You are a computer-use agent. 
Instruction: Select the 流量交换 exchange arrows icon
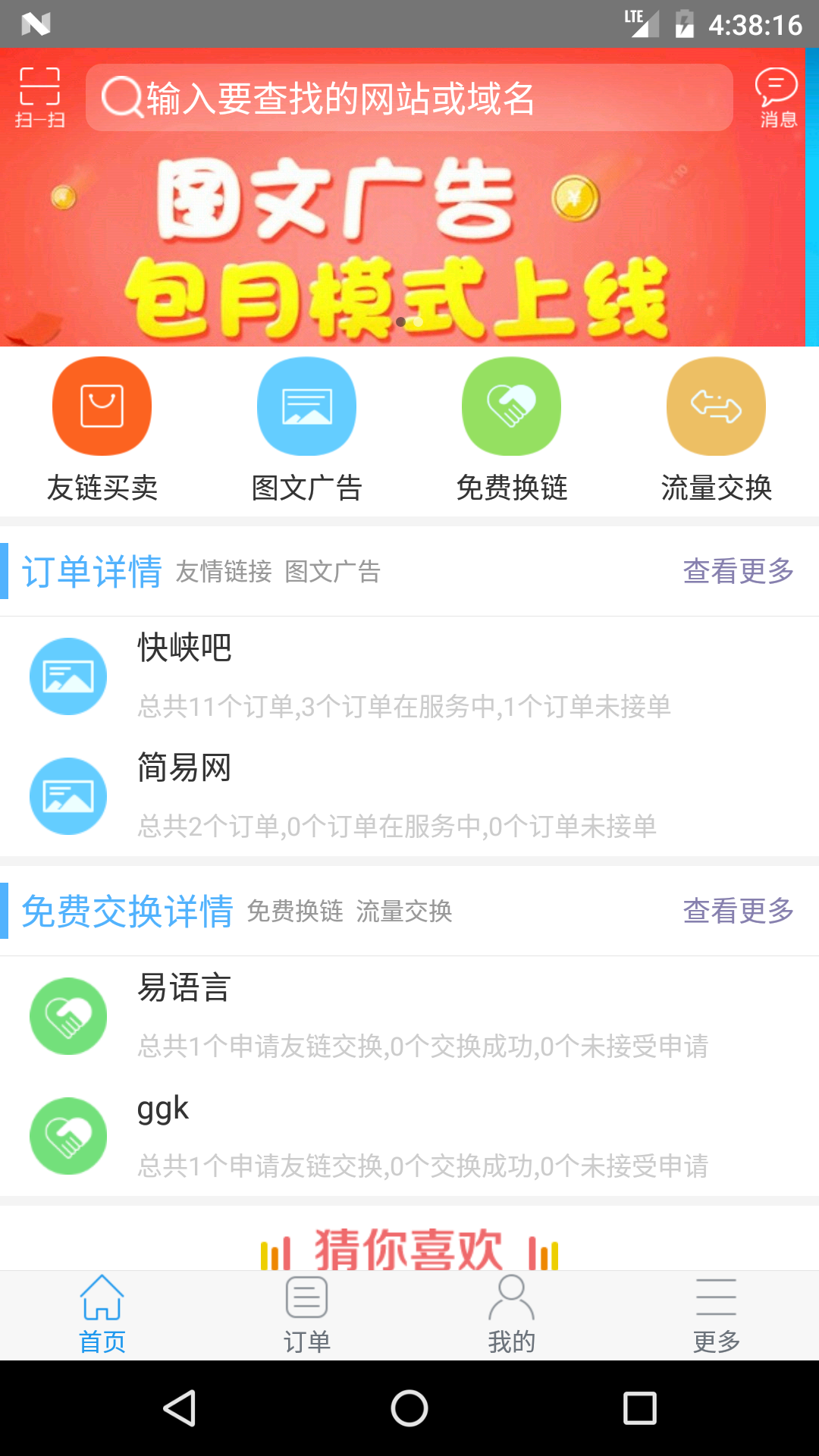[x=716, y=406]
